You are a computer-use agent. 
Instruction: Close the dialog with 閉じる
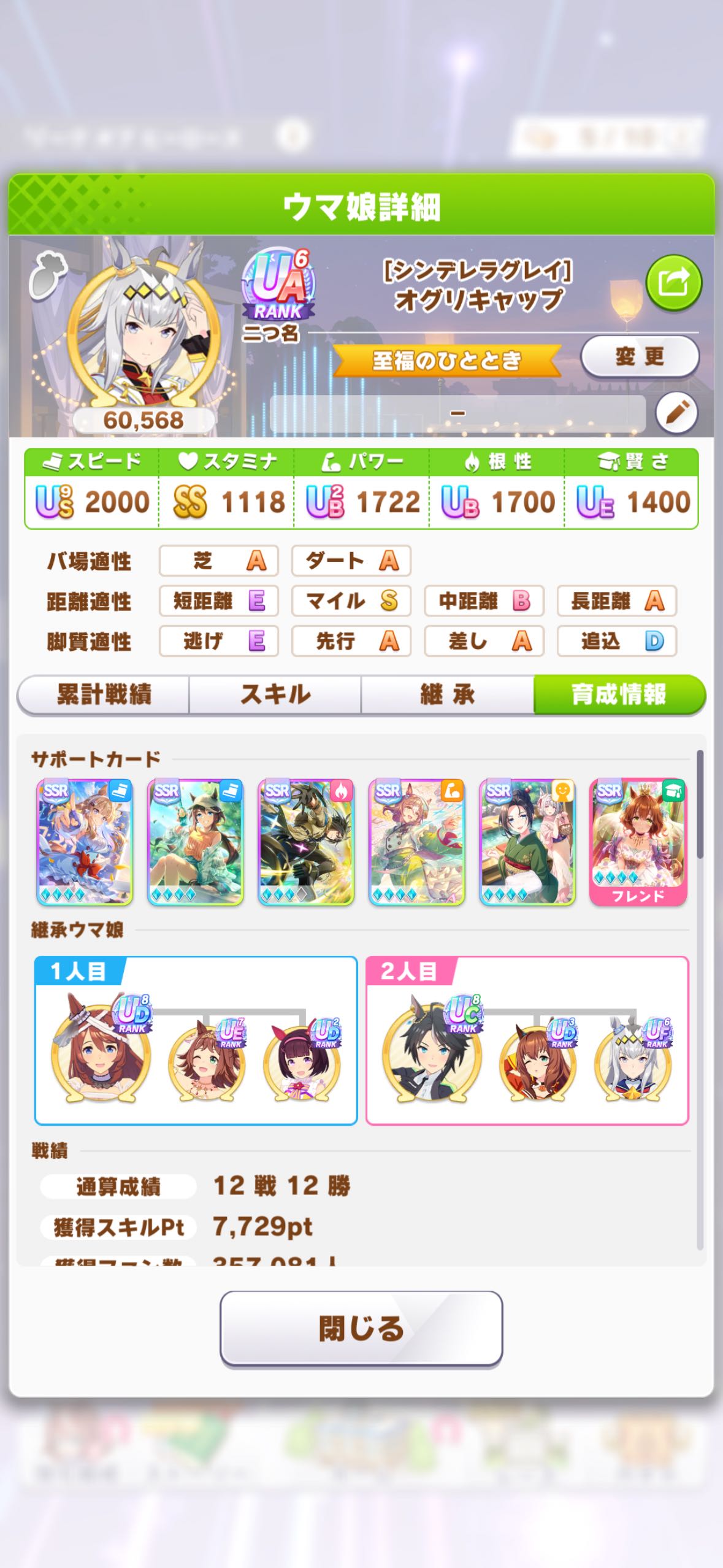(x=361, y=1329)
